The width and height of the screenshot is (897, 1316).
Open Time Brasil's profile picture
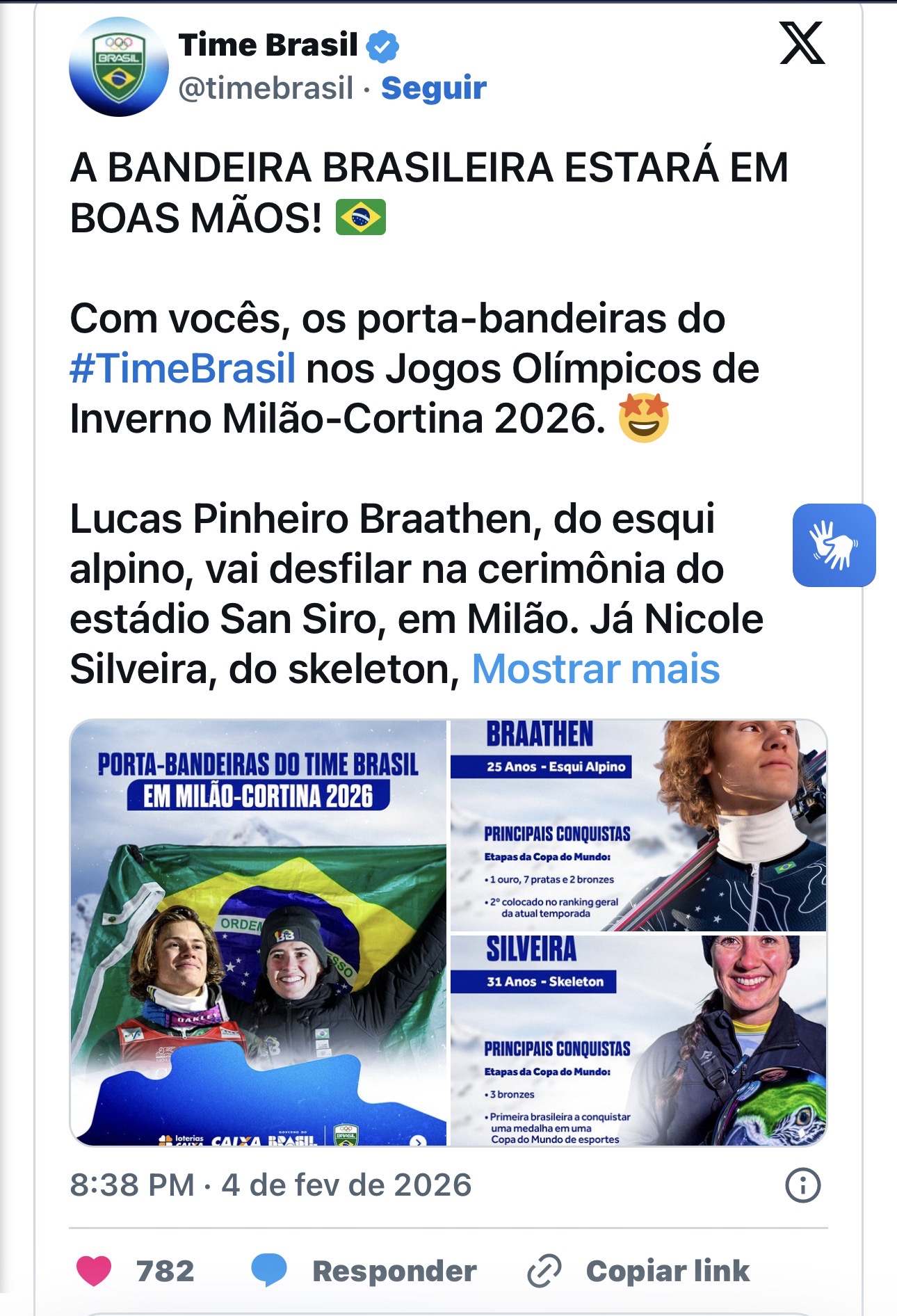(x=119, y=67)
